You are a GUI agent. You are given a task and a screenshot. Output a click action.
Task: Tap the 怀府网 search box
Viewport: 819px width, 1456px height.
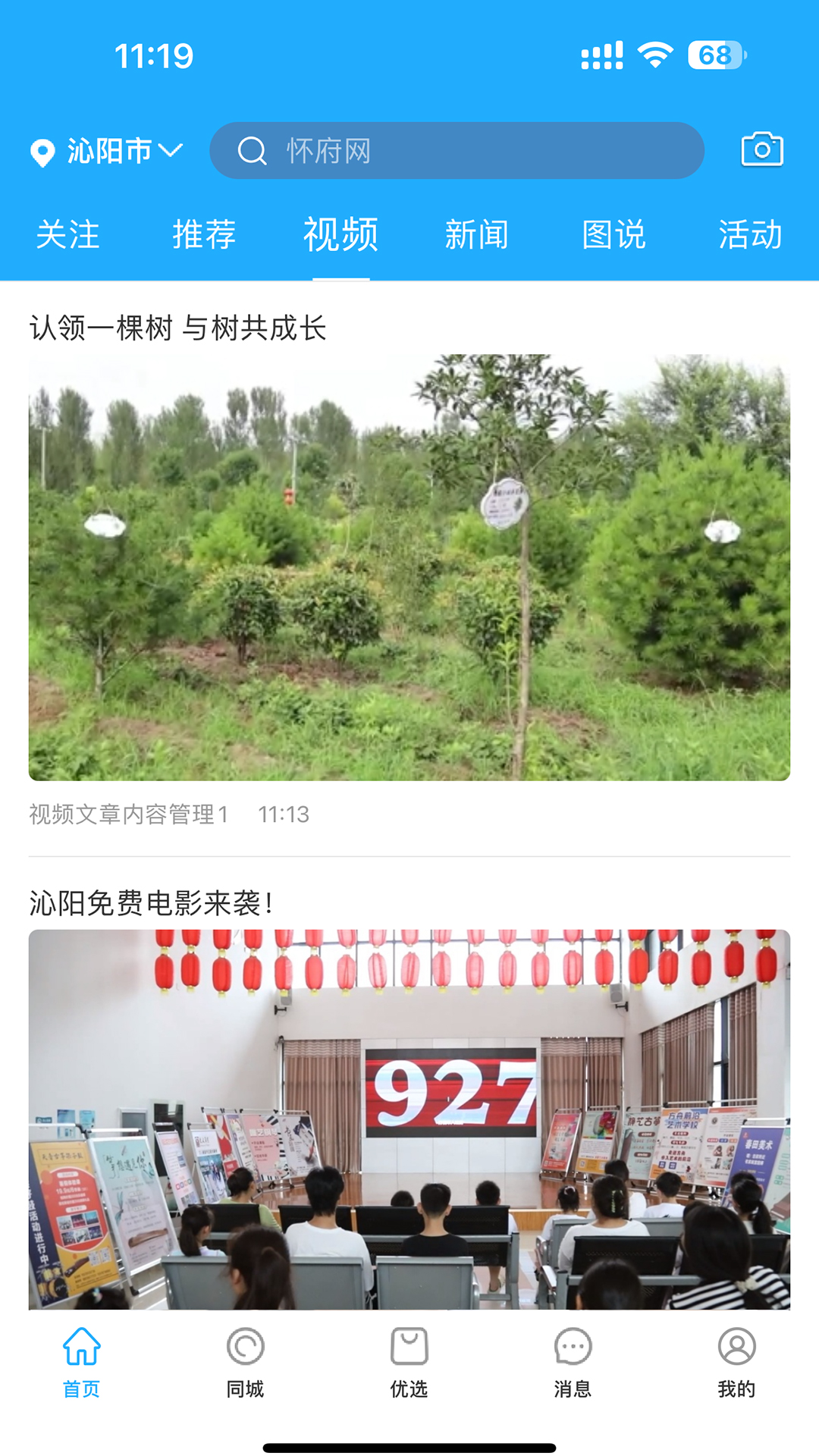pyautogui.click(x=457, y=151)
